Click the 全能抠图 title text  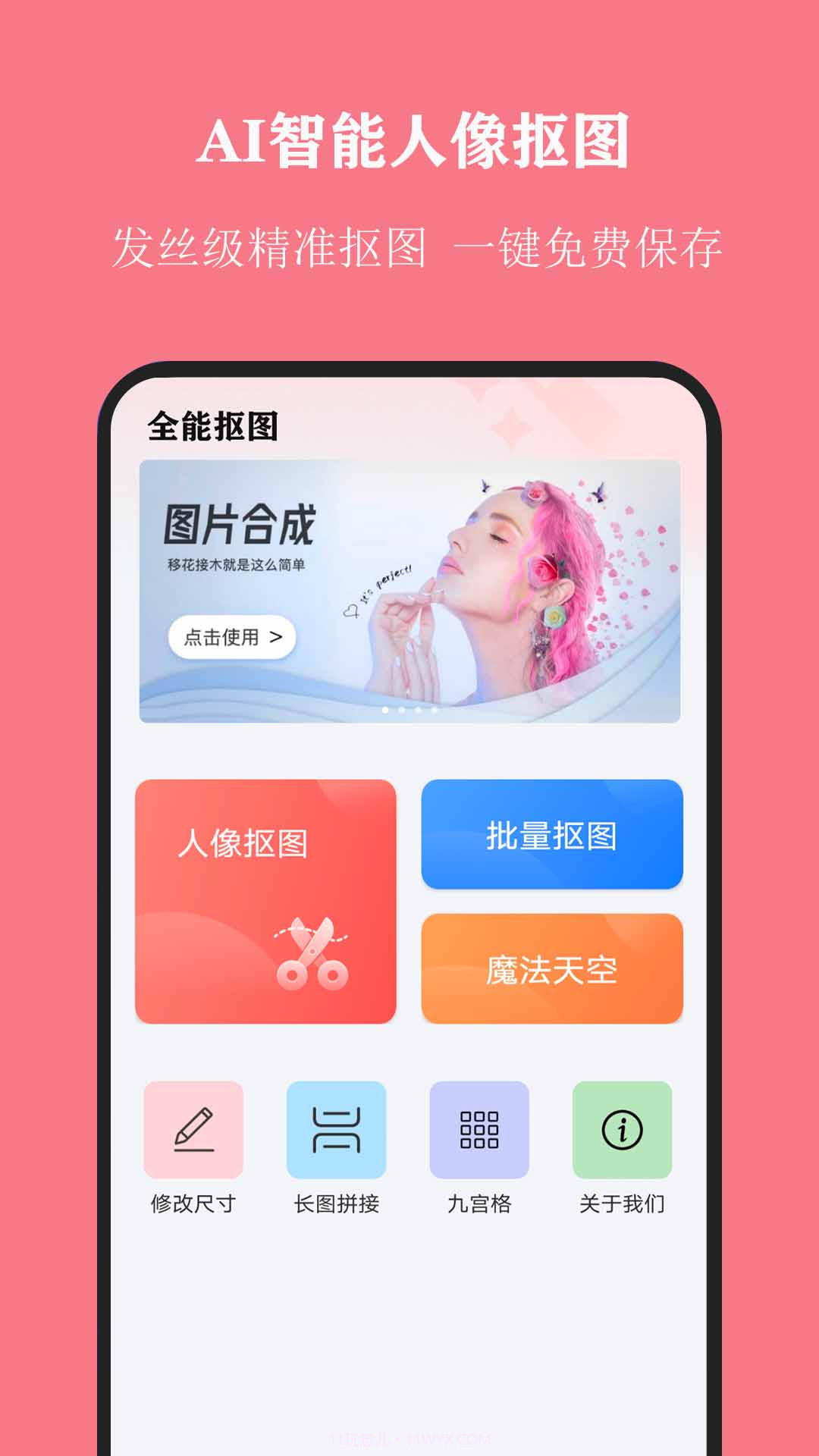click(215, 426)
